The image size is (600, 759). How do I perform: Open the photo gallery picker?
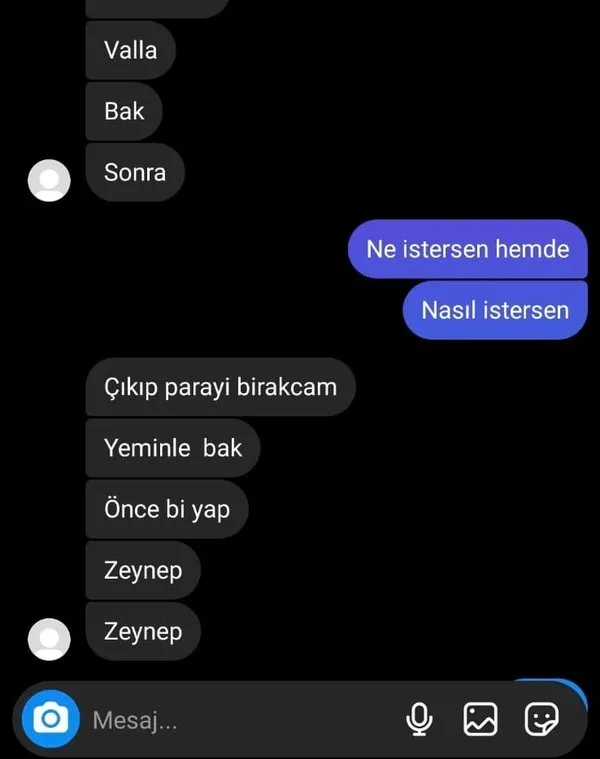pos(480,718)
